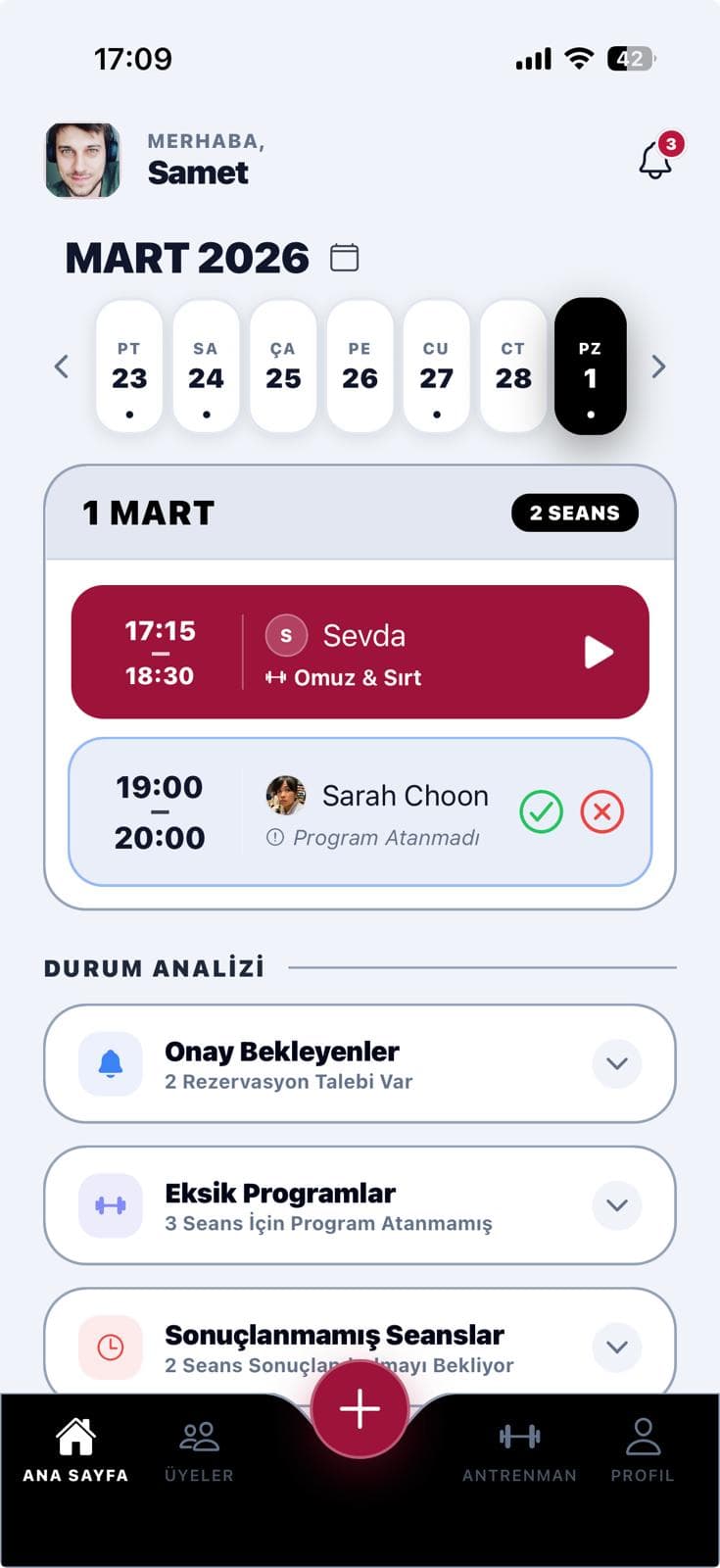The height and width of the screenshot is (1568, 720).
Task: Open the calendar icon next to MART 2026
Action: coord(343,257)
